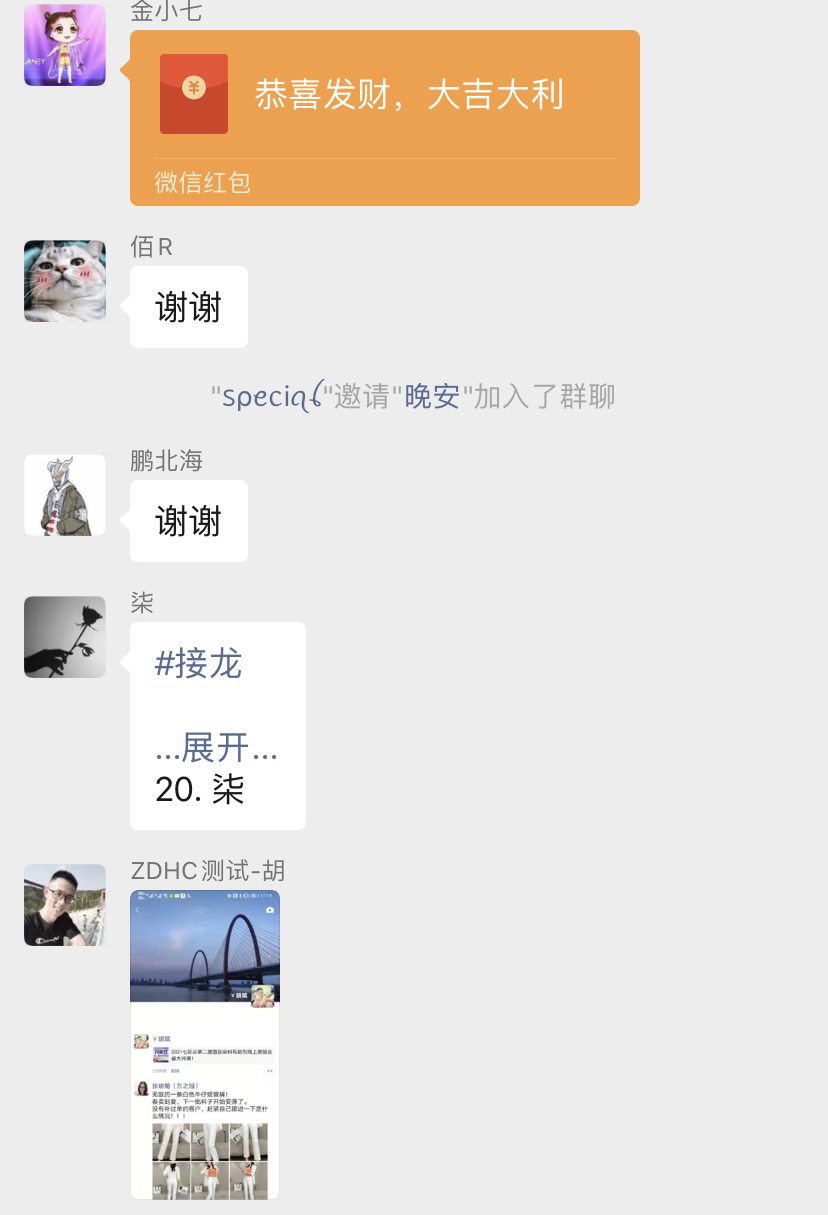Open the invited member 晚安's profile link

tap(432, 397)
